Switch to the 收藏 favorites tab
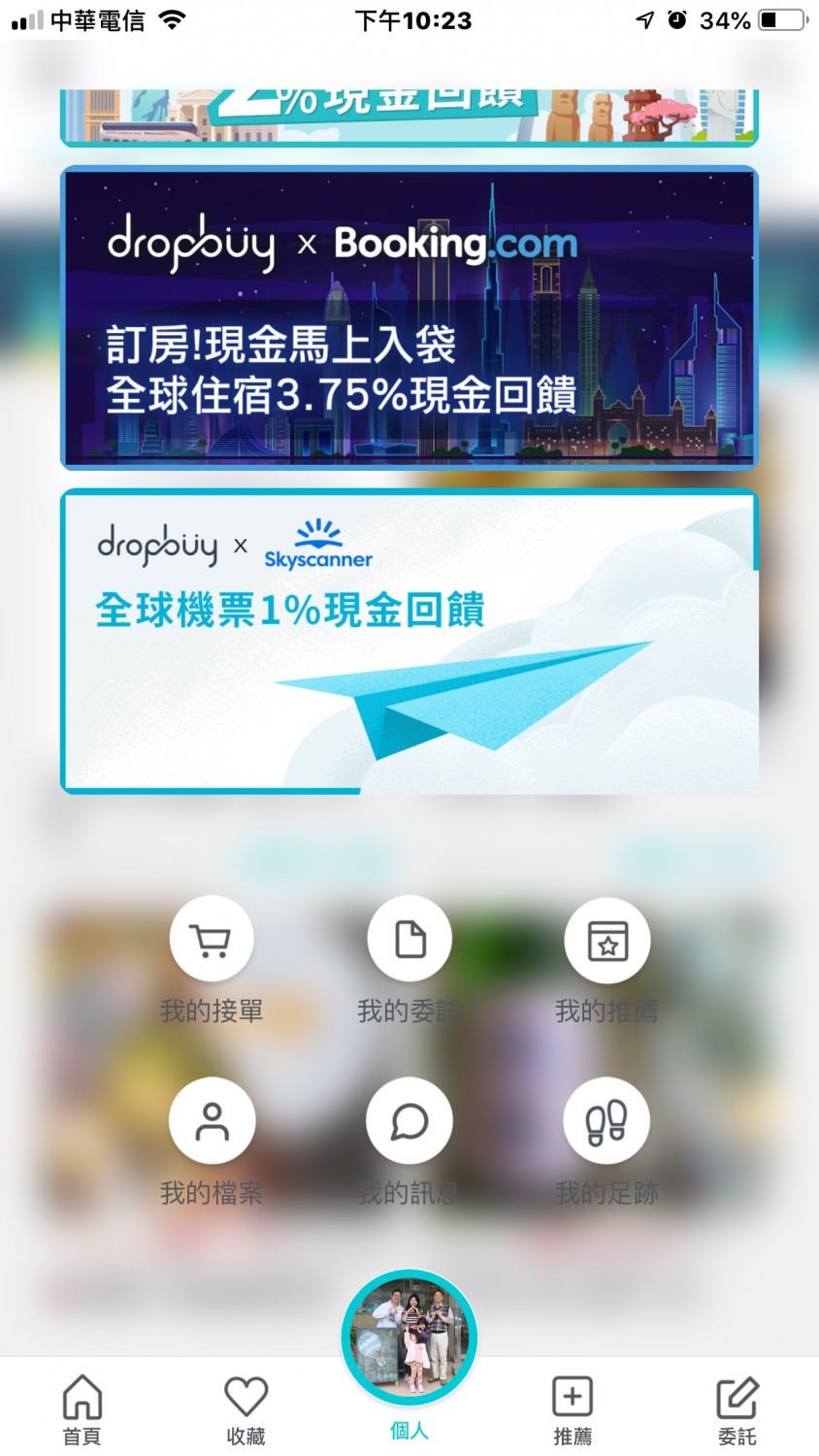The width and height of the screenshot is (819, 1456). 246,1409
